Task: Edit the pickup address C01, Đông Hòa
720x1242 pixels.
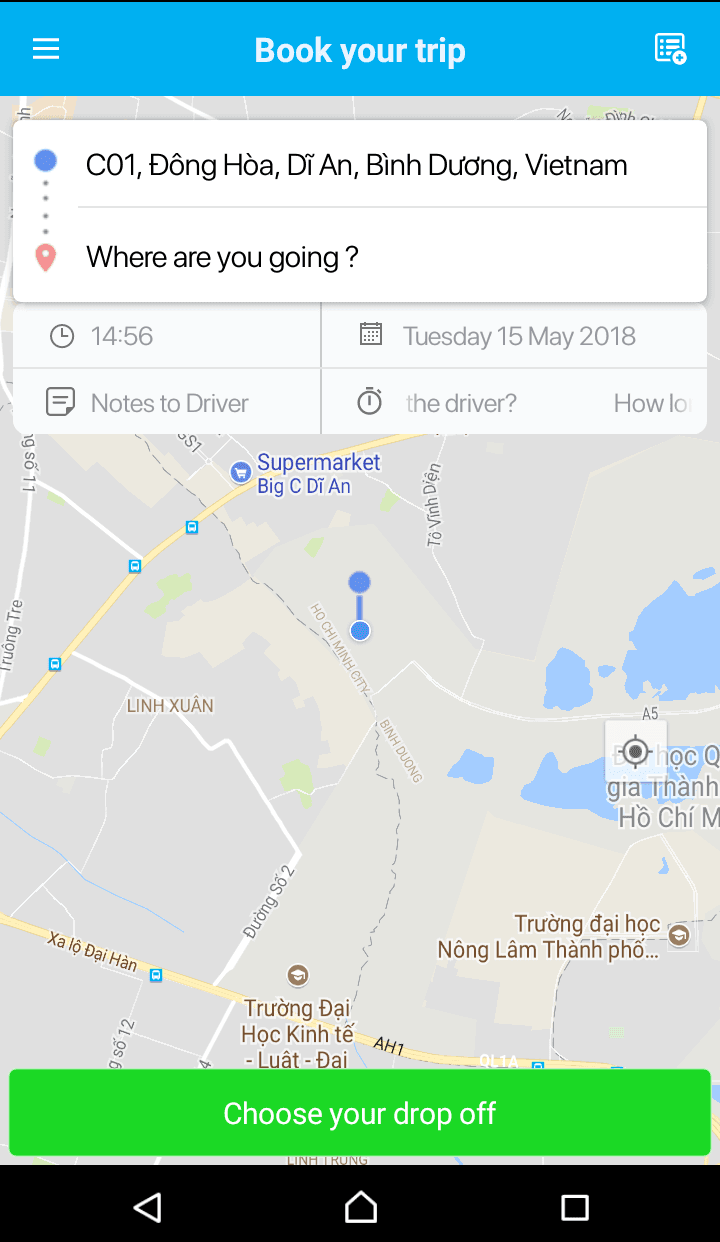Action: (357, 165)
